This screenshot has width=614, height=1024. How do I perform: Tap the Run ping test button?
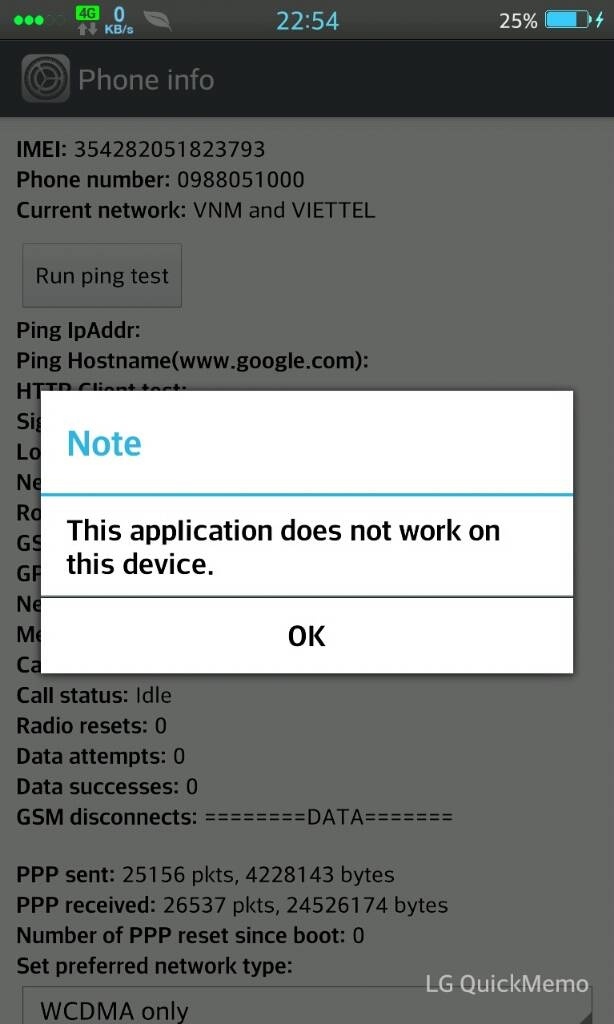[102, 276]
